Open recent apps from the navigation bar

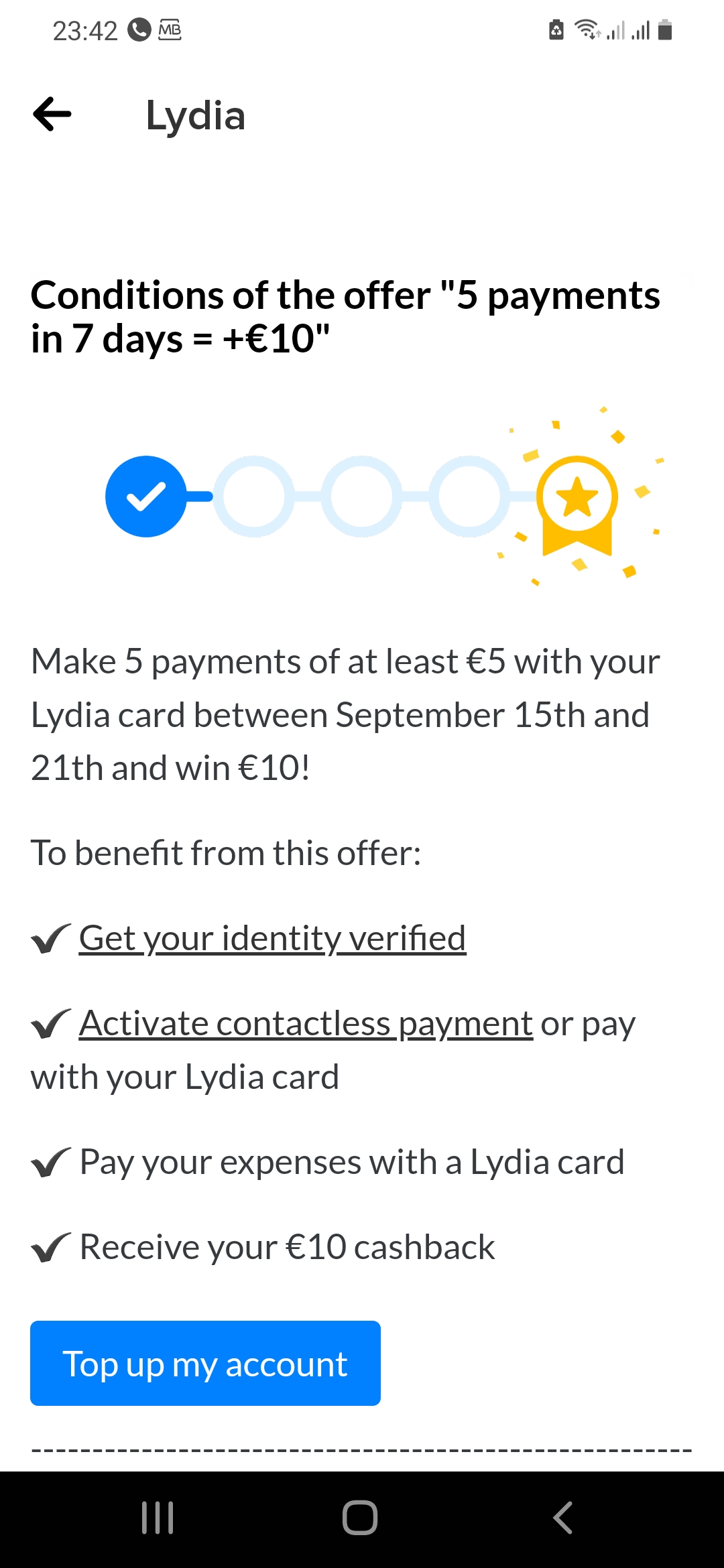click(158, 1518)
